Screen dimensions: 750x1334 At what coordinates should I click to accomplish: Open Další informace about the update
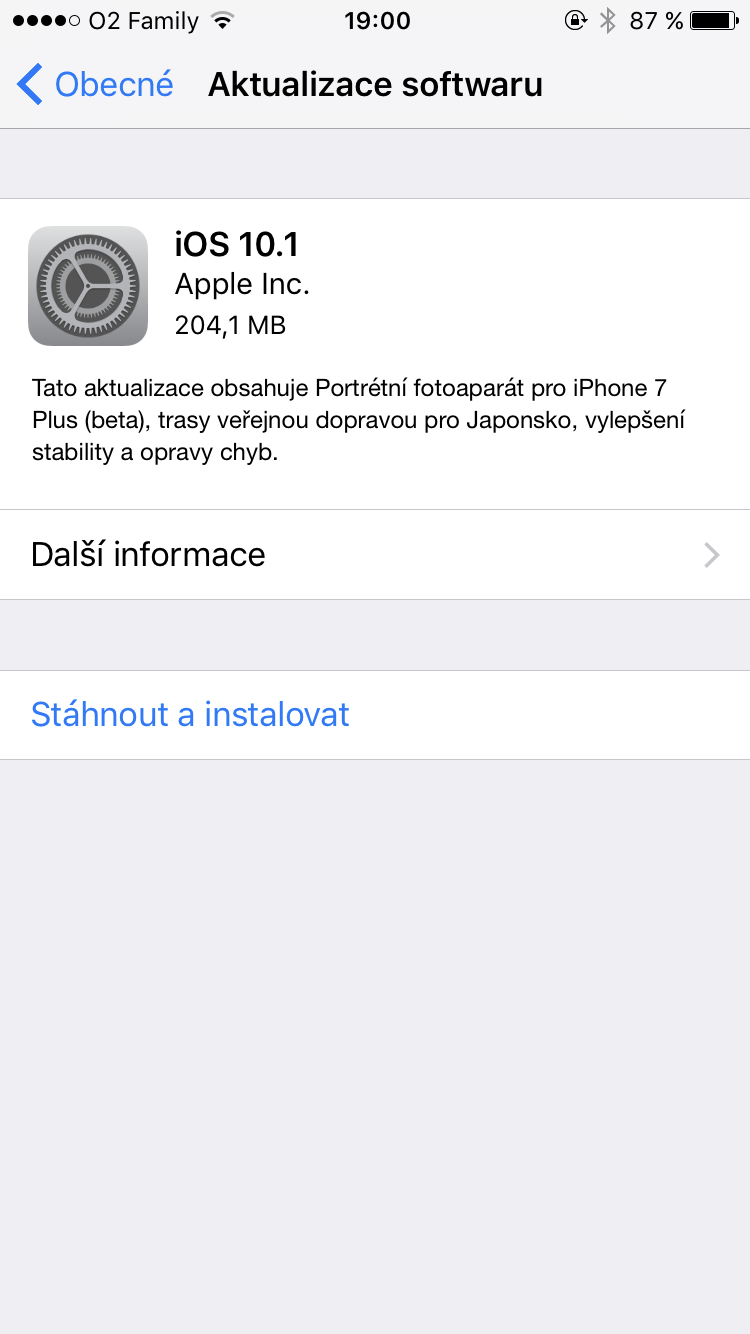[374, 555]
